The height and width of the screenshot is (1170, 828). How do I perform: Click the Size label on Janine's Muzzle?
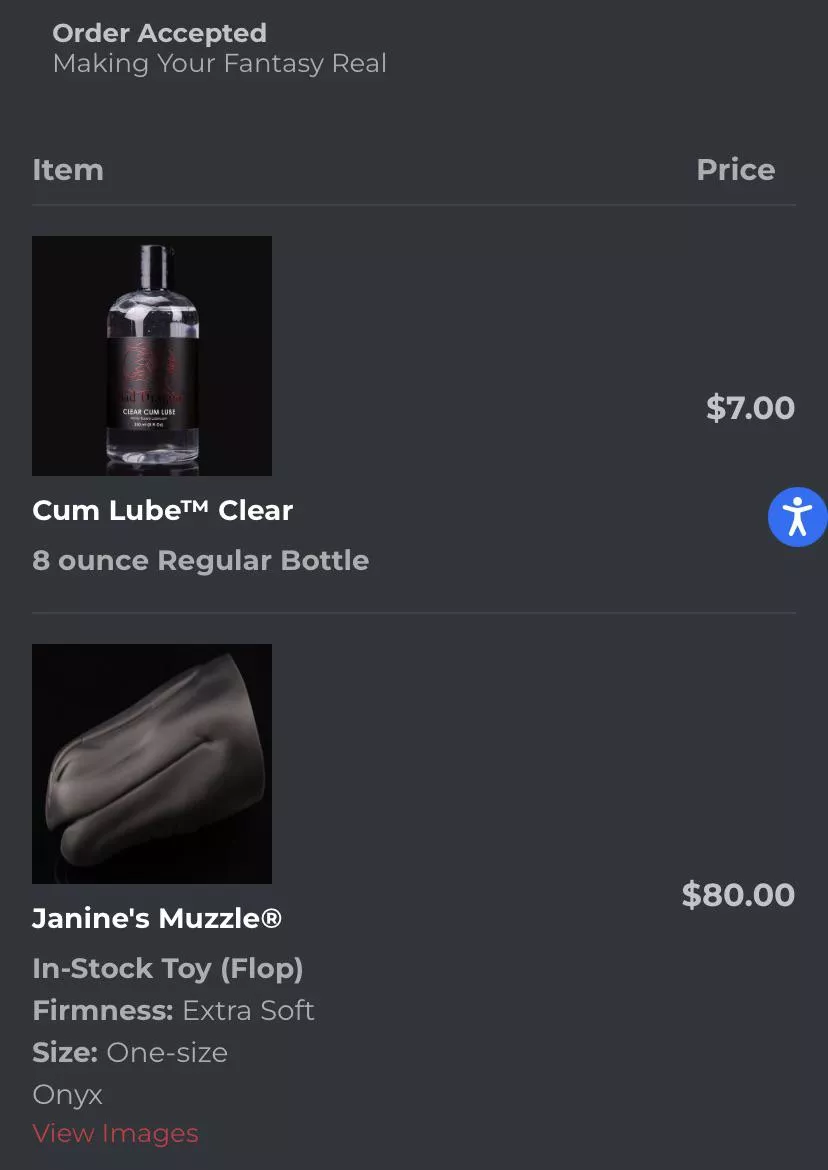[x=63, y=1052]
